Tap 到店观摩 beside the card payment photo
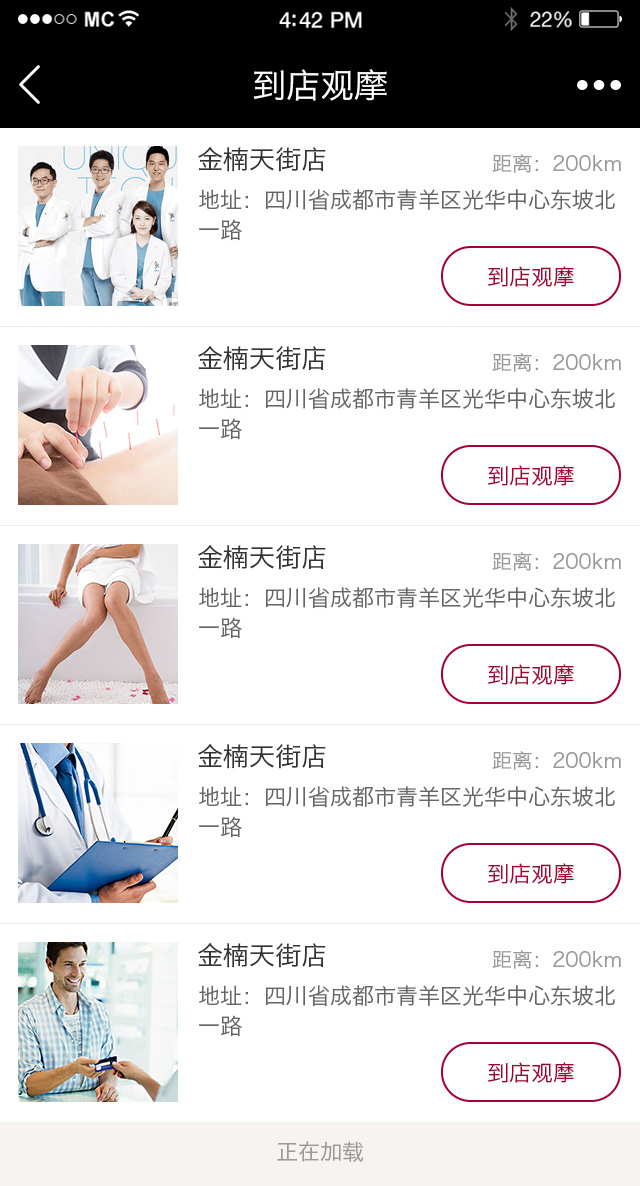This screenshot has width=640, height=1186. [531, 1072]
